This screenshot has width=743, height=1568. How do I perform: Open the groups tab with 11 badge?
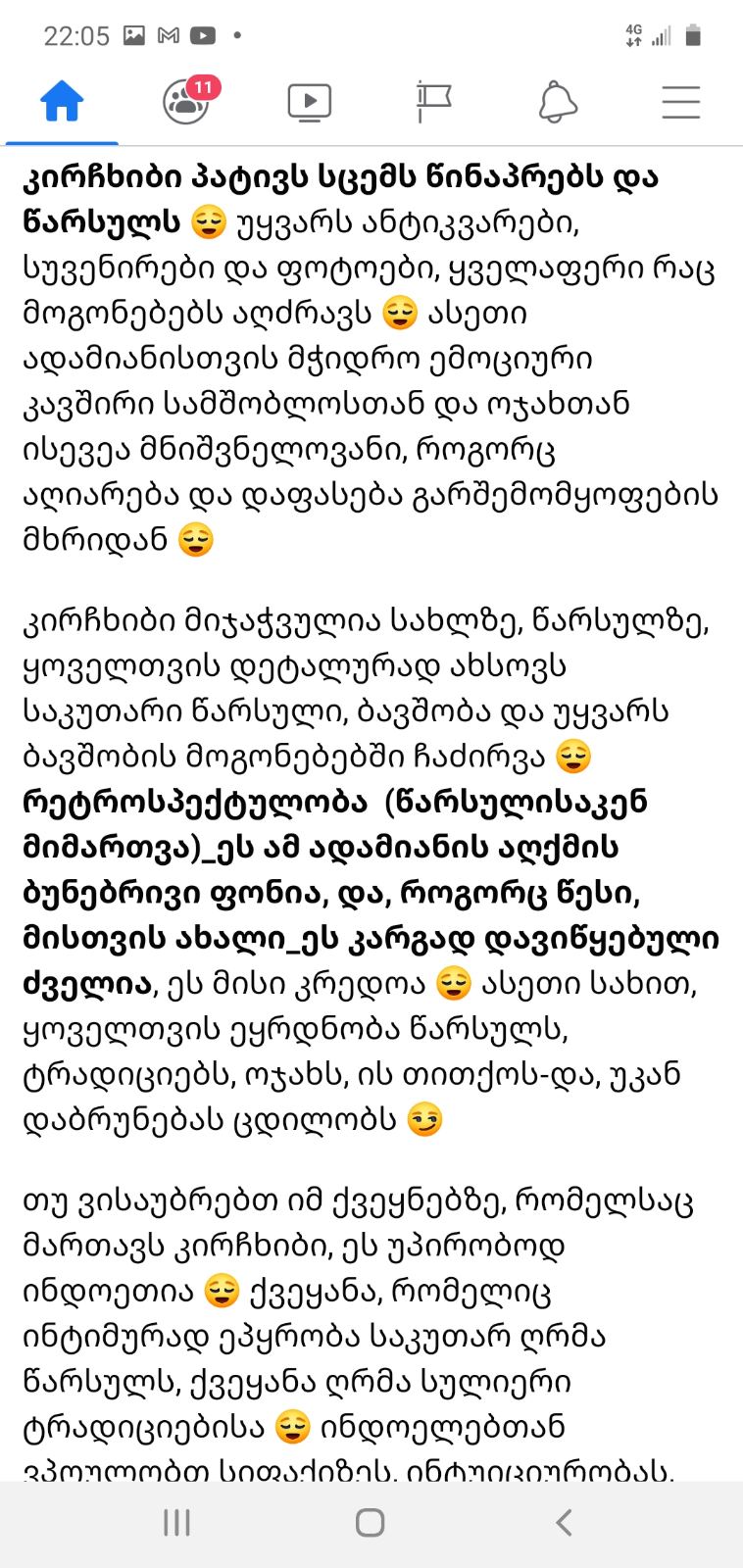[187, 101]
